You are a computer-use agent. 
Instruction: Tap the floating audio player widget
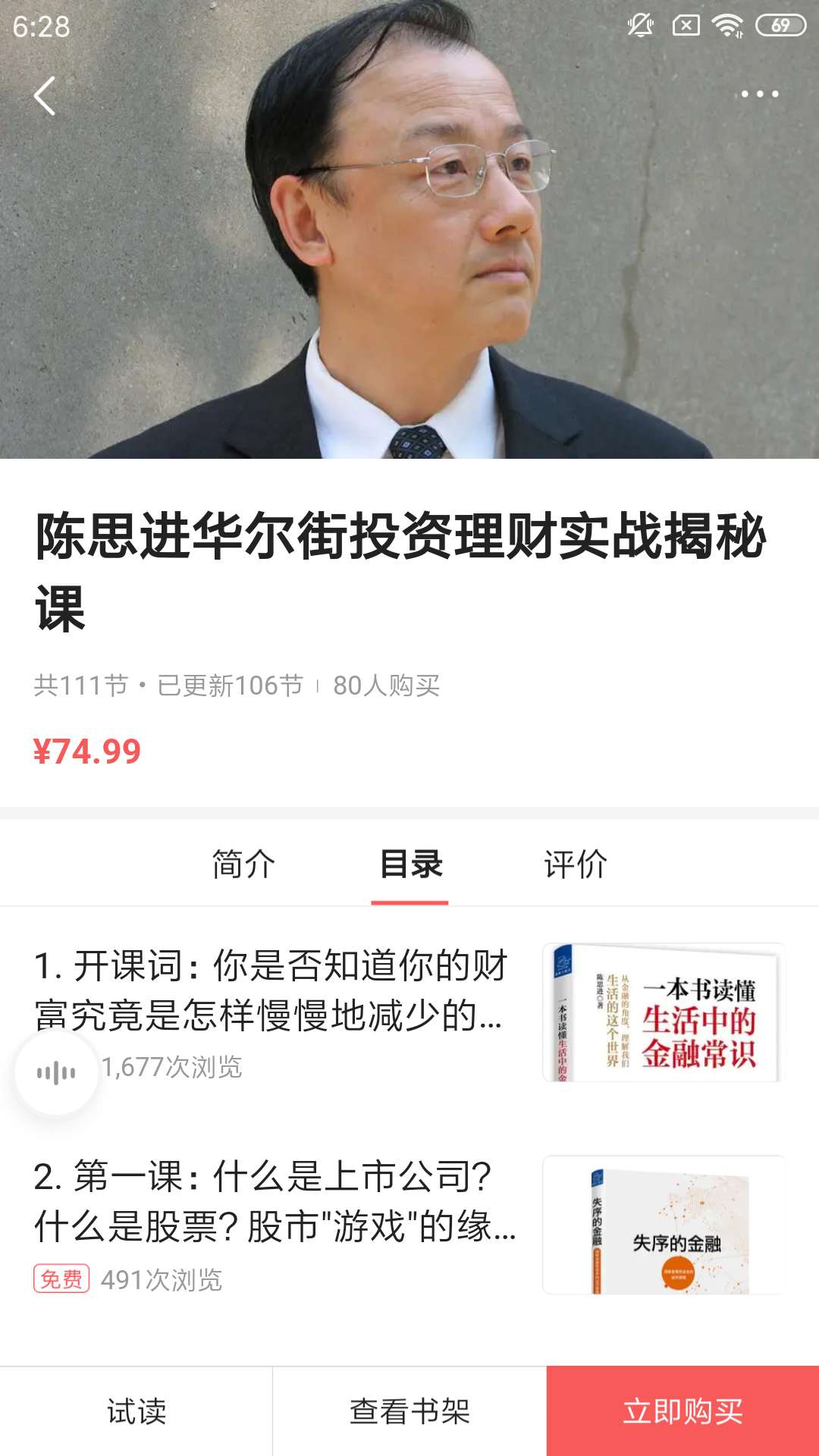pyautogui.click(x=57, y=1072)
